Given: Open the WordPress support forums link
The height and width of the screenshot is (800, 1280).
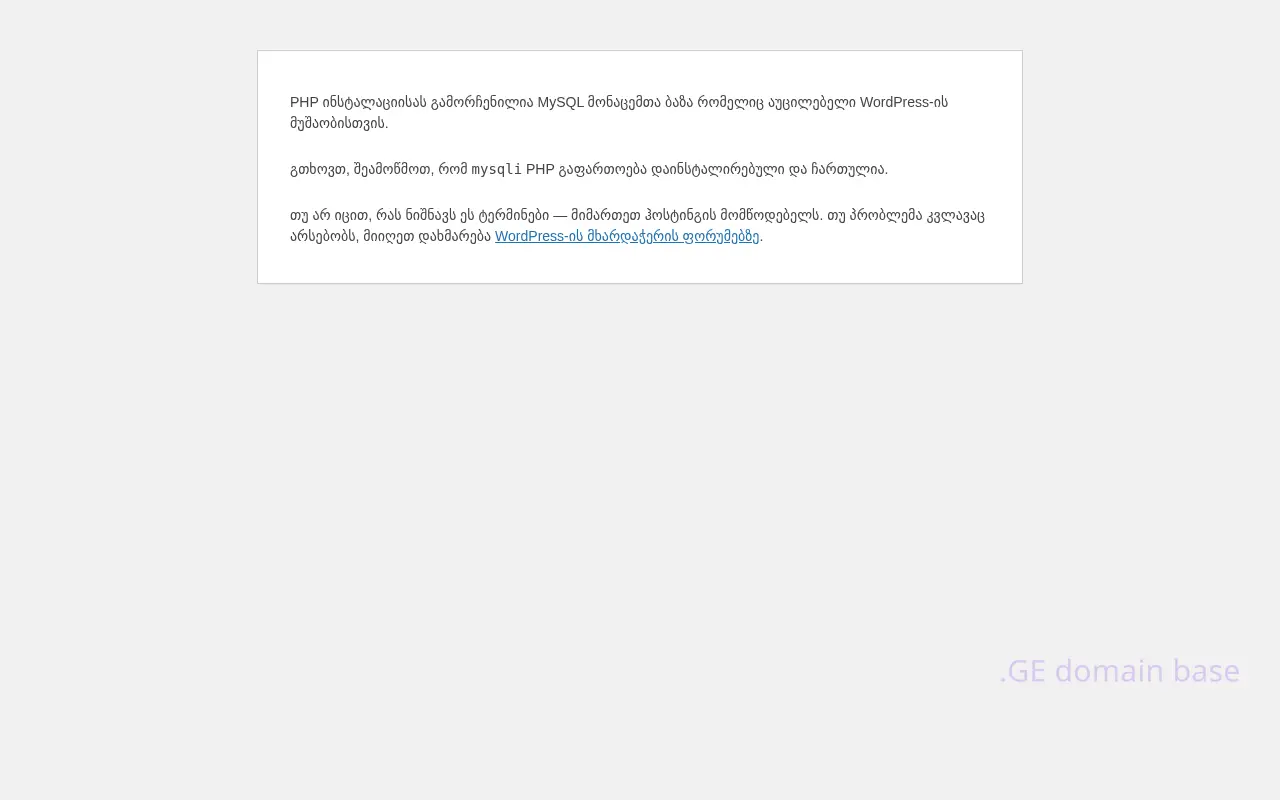Looking at the screenshot, I should click(x=627, y=236).
